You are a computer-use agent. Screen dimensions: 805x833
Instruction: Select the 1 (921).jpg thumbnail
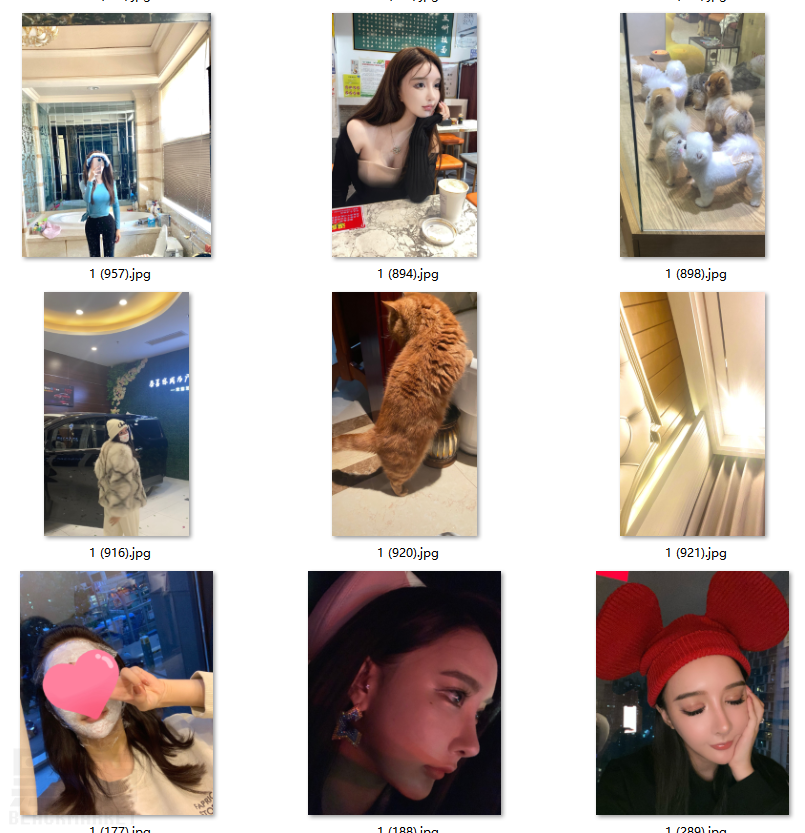(x=692, y=414)
